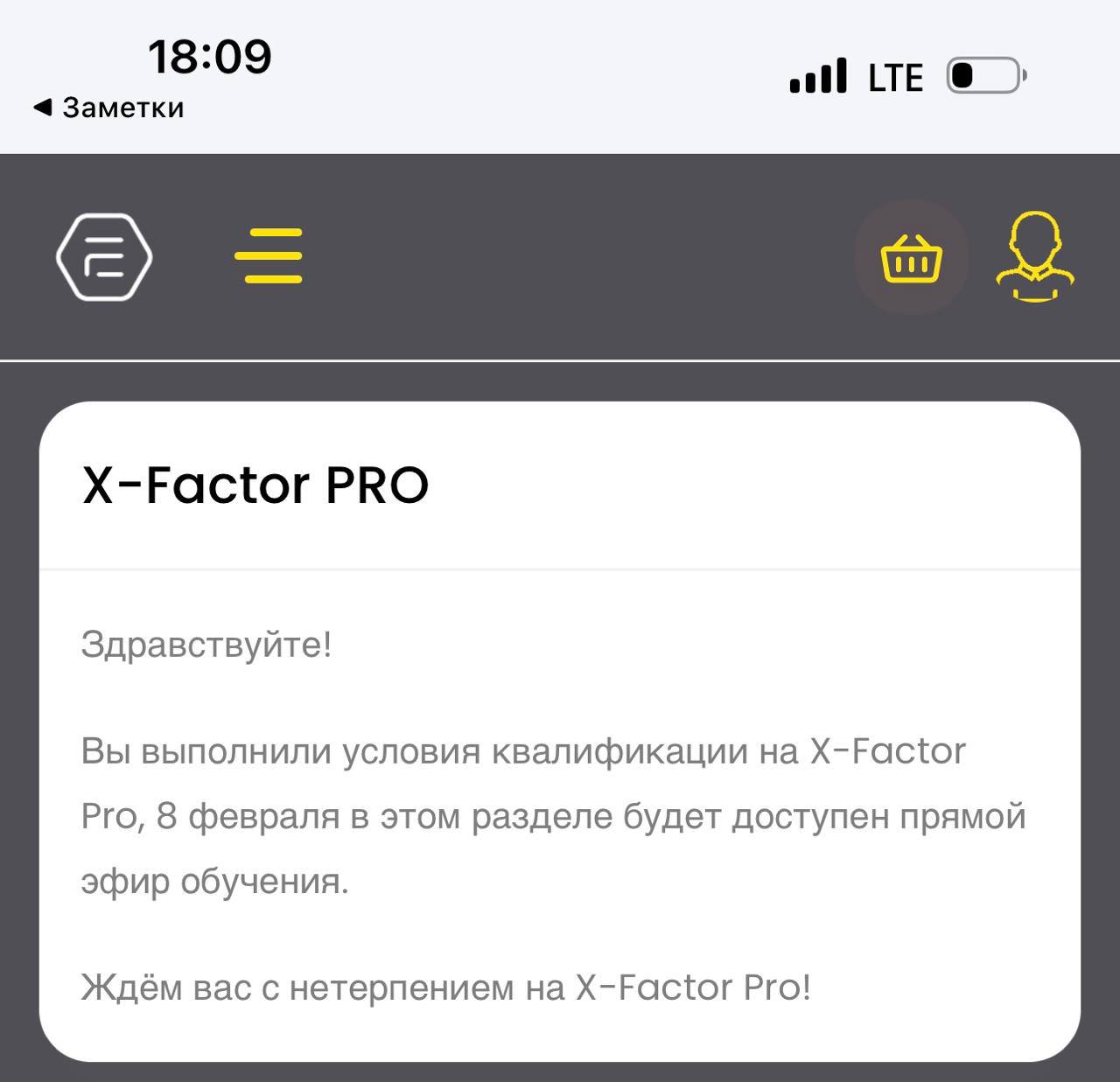Open the hamburger menu
Image resolution: width=1120 pixels, height=1082 pixels.
[x=268, y=256]
